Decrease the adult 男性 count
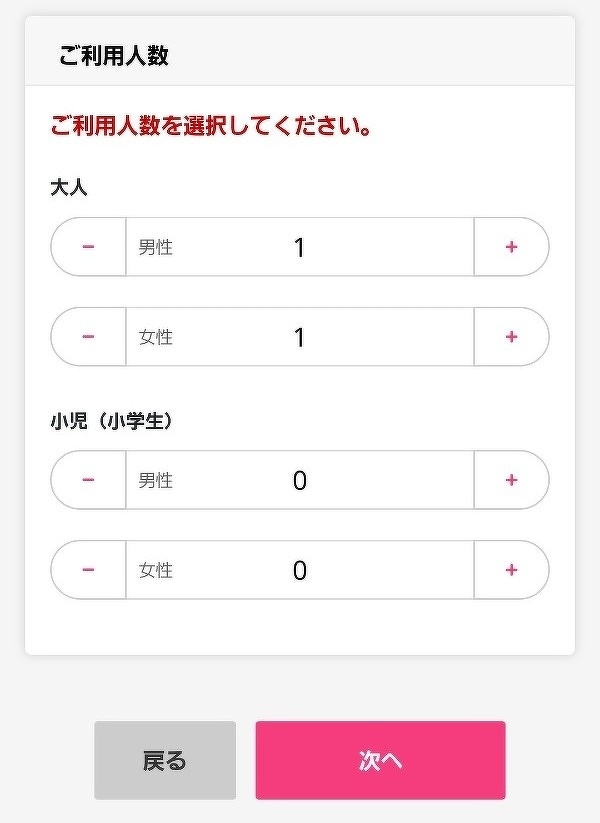Screen dimensions: 600x823 (x=88, y=247)
